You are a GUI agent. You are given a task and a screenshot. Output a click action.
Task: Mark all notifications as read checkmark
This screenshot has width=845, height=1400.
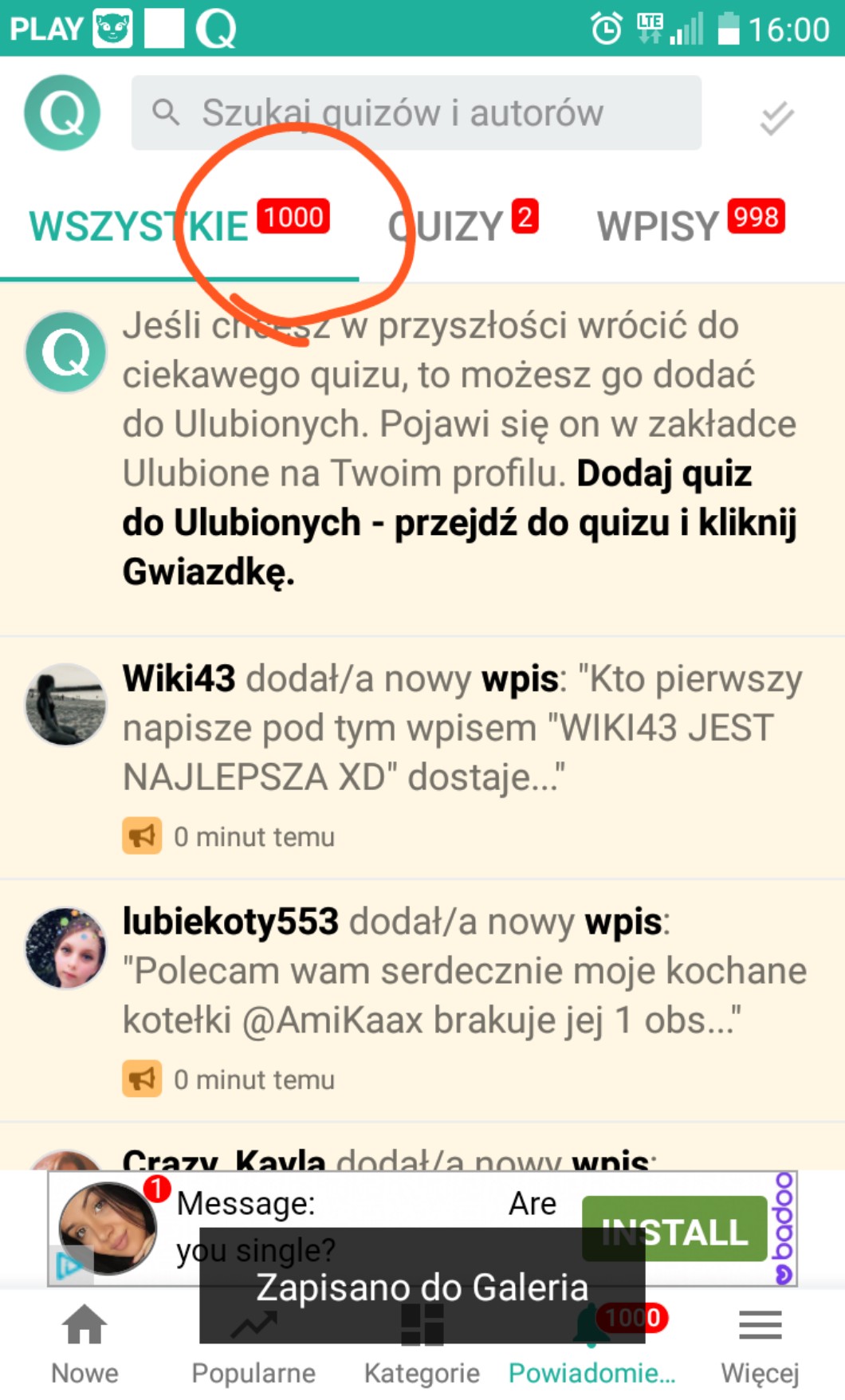click(776, 119)
